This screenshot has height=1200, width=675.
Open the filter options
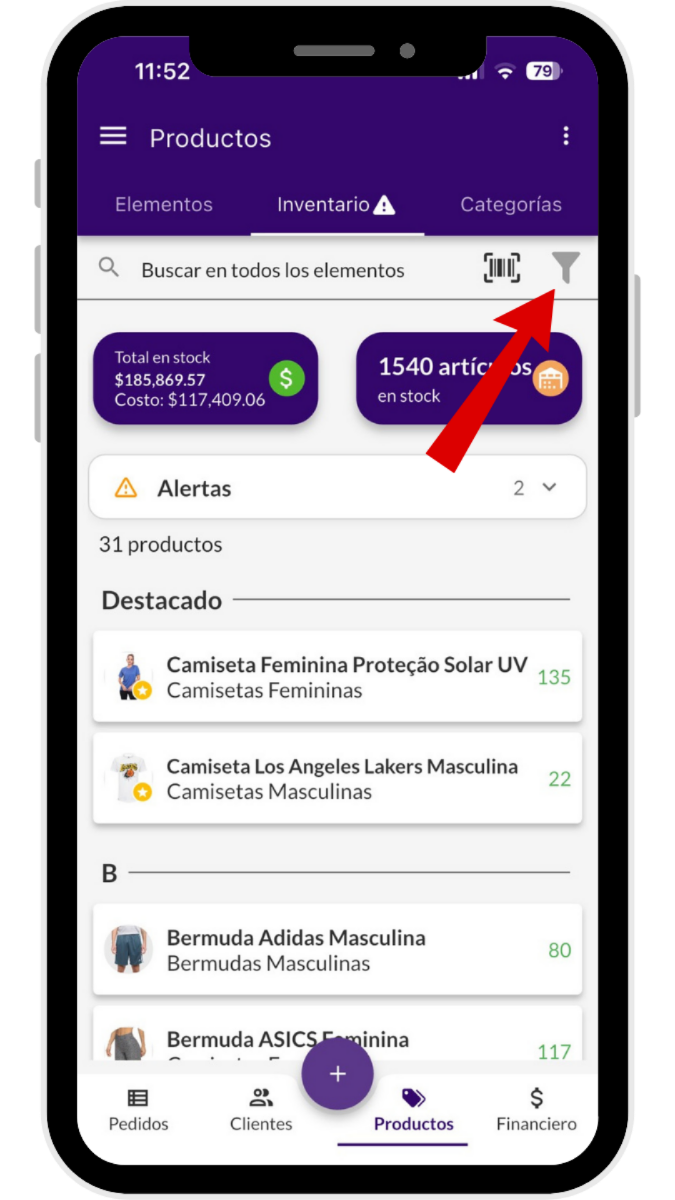click(x=566, y=268)
